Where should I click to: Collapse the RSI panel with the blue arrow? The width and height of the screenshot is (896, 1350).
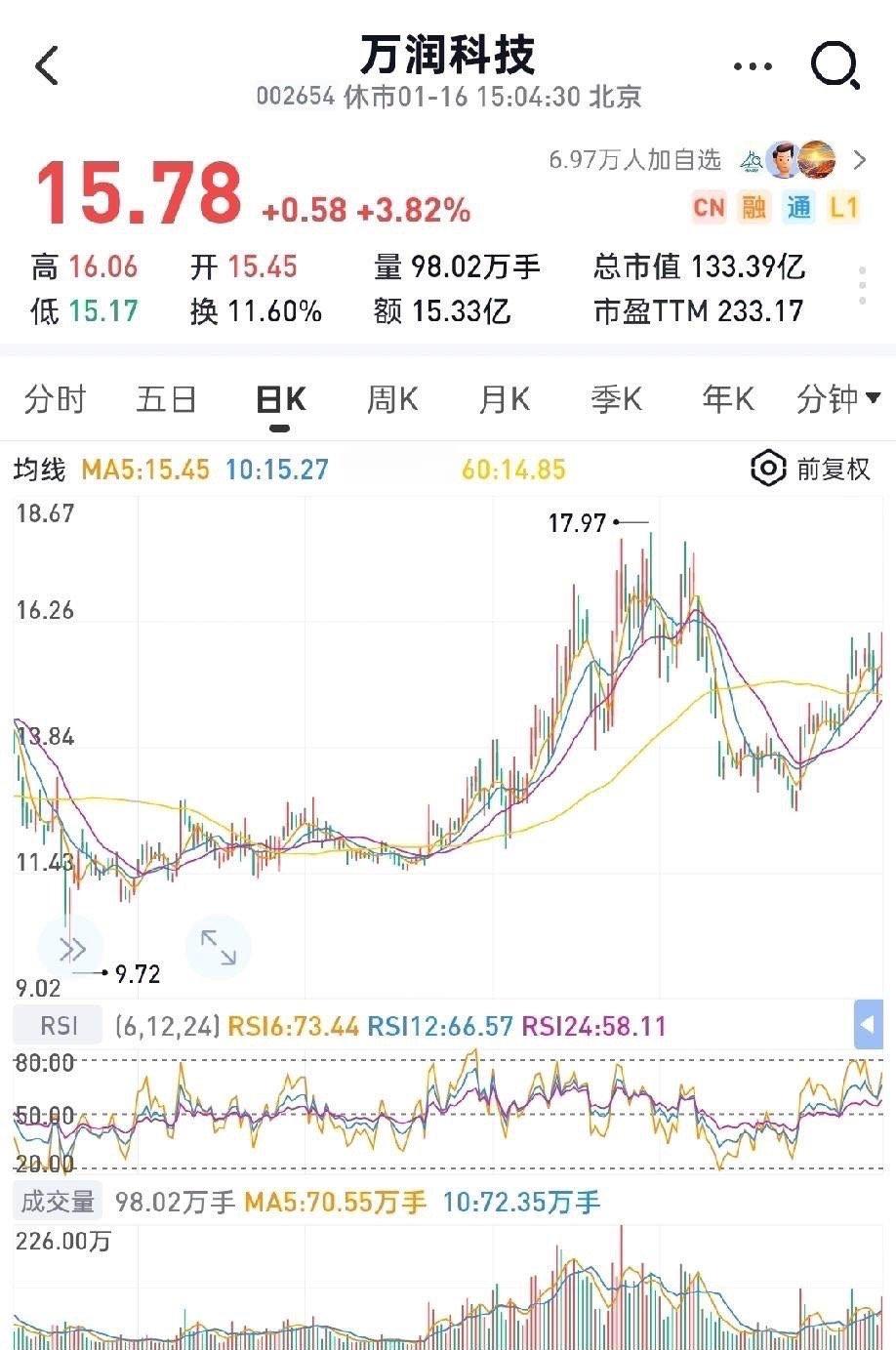tap(868, 1024)
